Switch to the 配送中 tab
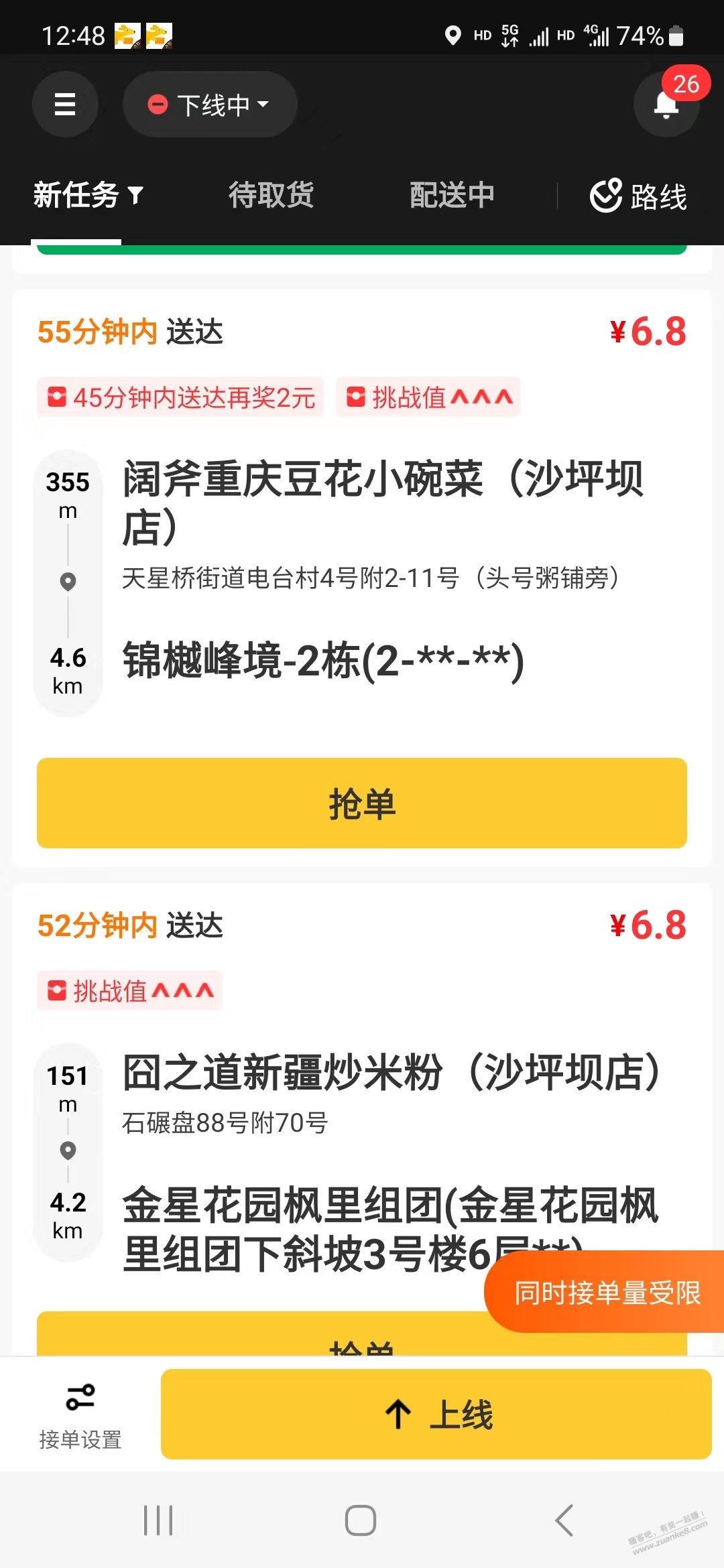Viewport: 724px width, 1568px height. 452,196
